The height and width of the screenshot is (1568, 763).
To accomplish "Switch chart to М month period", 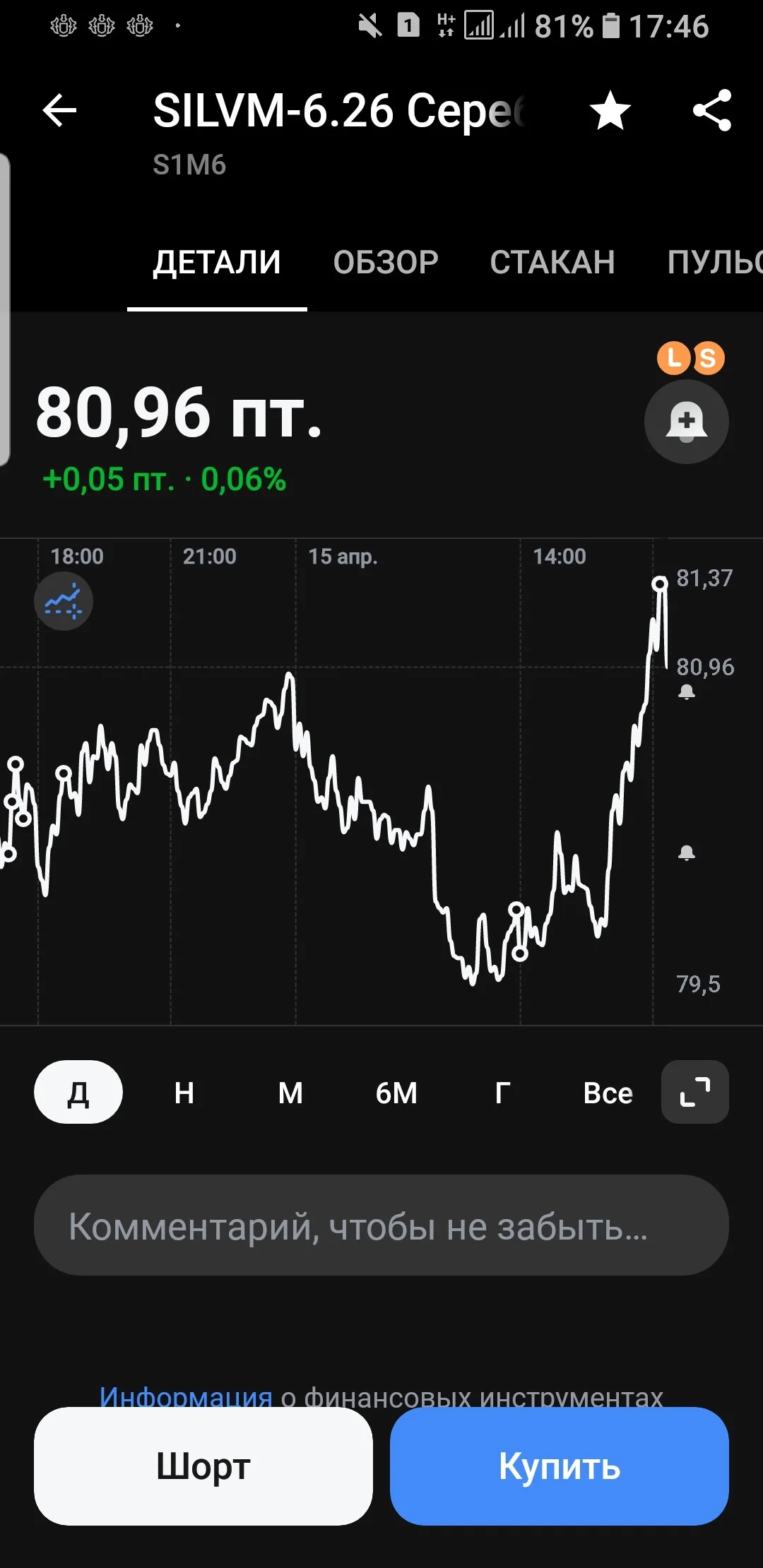I will 290,1093.
